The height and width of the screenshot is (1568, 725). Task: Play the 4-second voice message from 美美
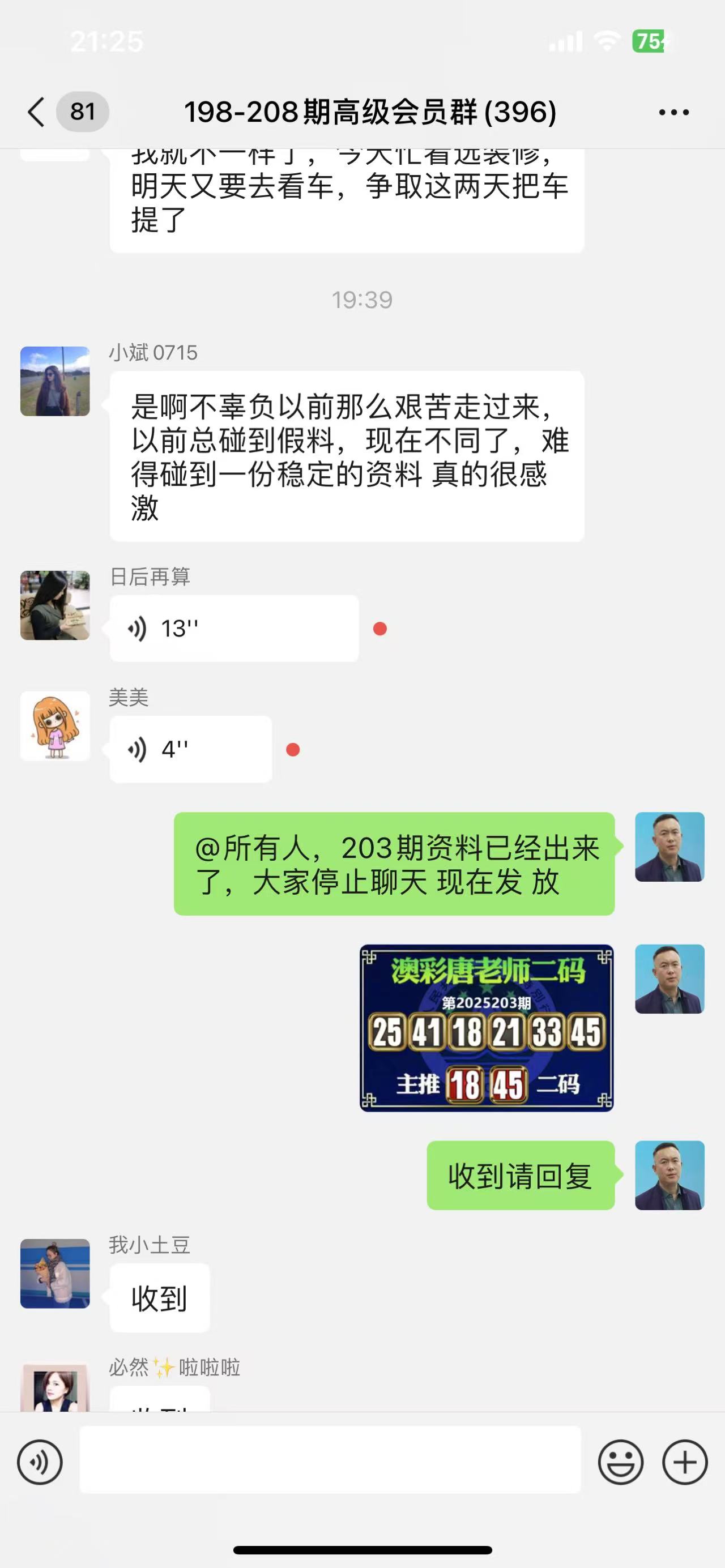click(190, 749)
